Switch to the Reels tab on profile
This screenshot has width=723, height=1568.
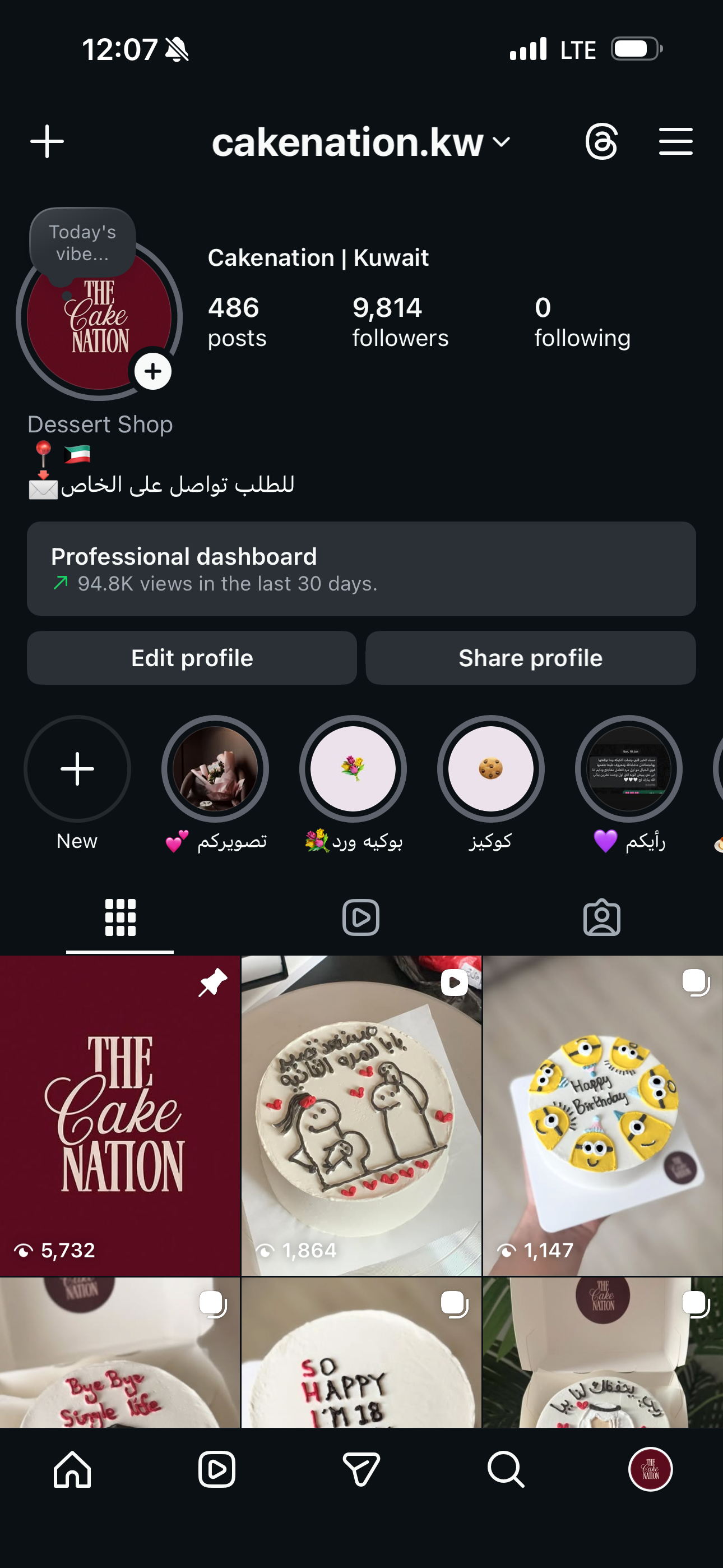[x=361, y=917]
